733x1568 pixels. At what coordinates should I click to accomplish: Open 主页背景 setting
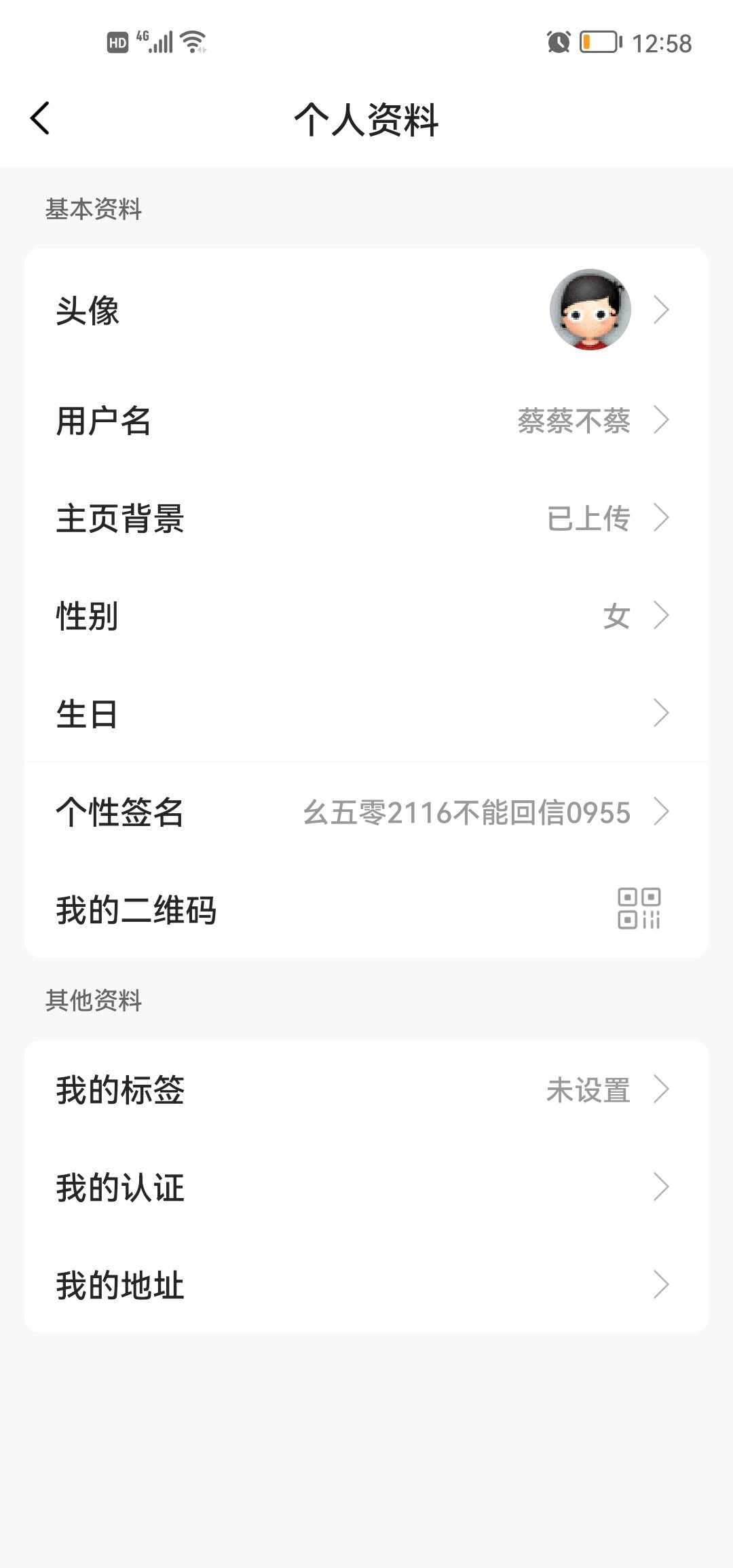tap(366, 518)
